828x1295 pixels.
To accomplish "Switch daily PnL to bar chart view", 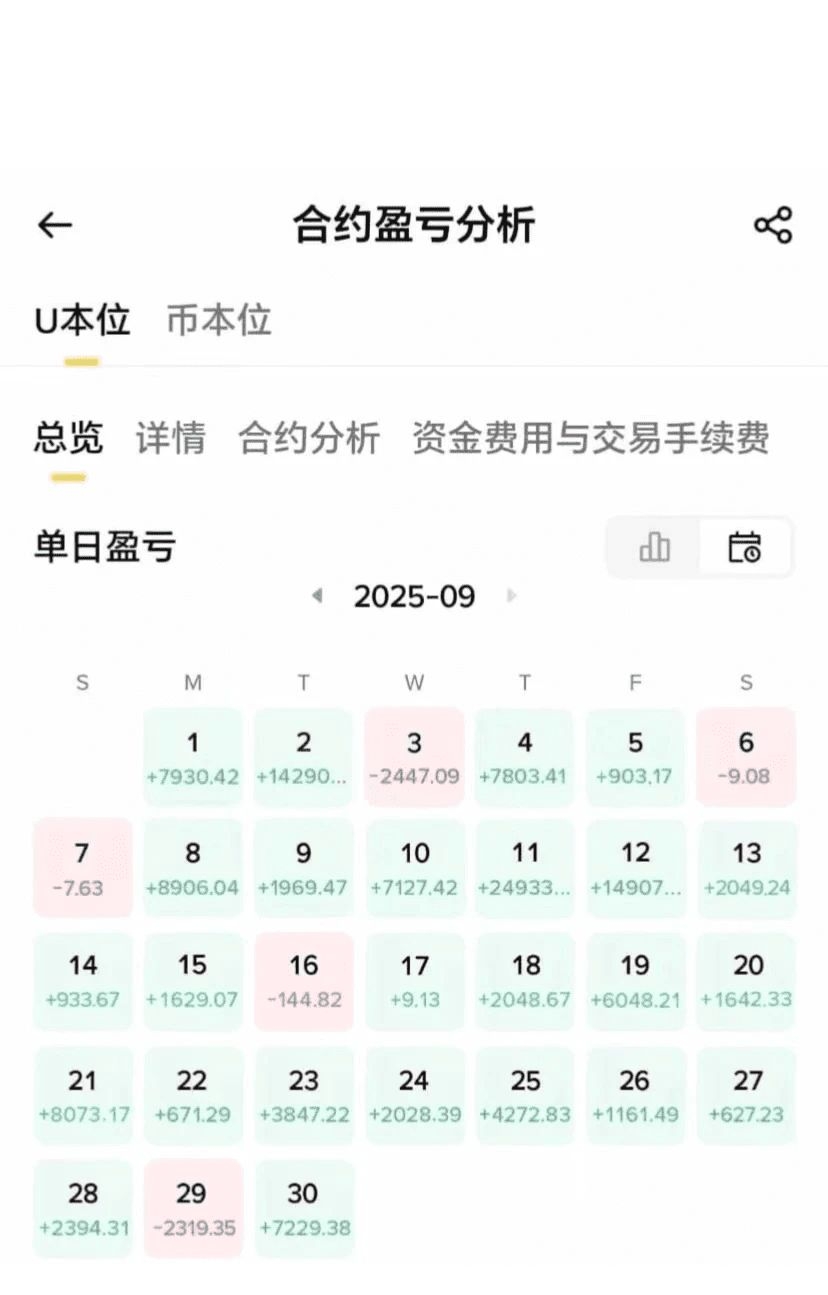I will point(654,547).
